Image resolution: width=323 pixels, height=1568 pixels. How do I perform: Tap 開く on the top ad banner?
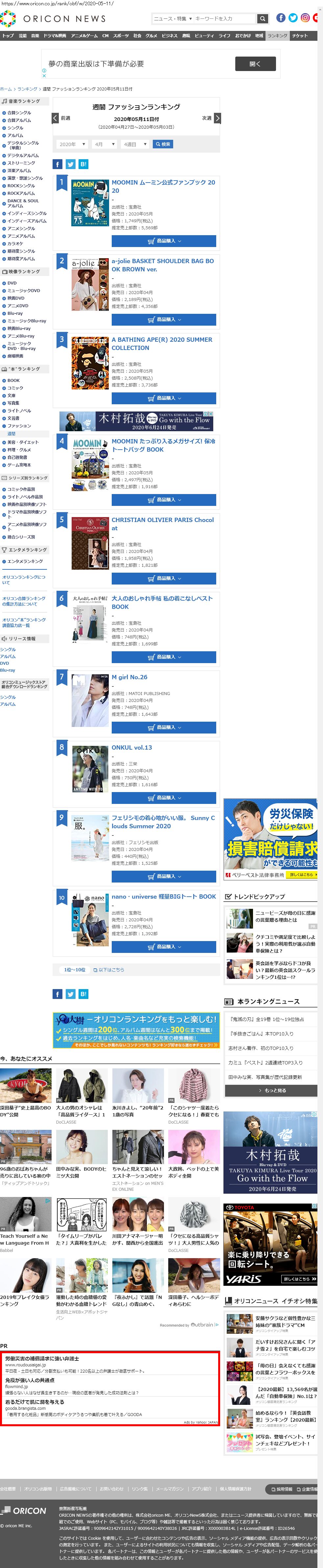(x=255, y=63)
